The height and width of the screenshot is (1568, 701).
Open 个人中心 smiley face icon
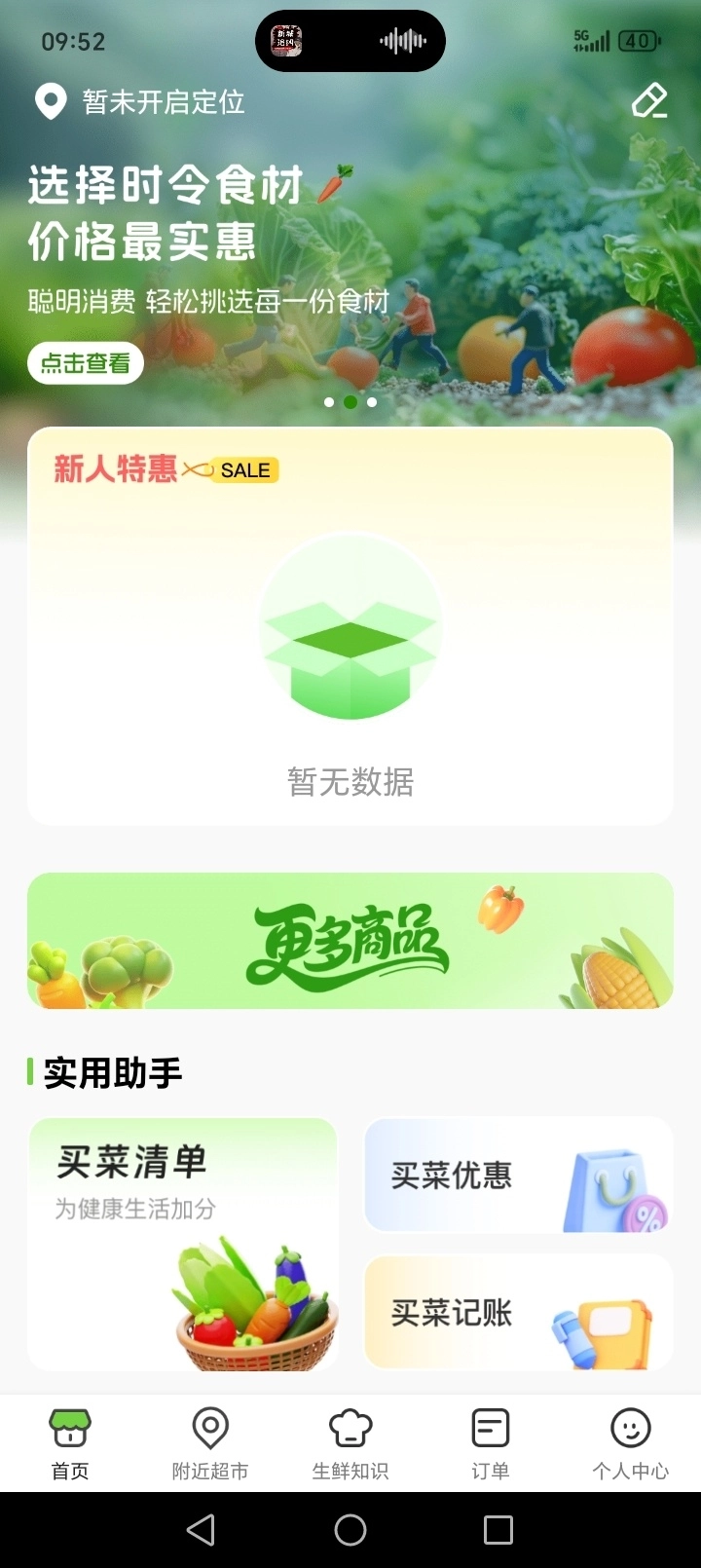pos(631,1428)
